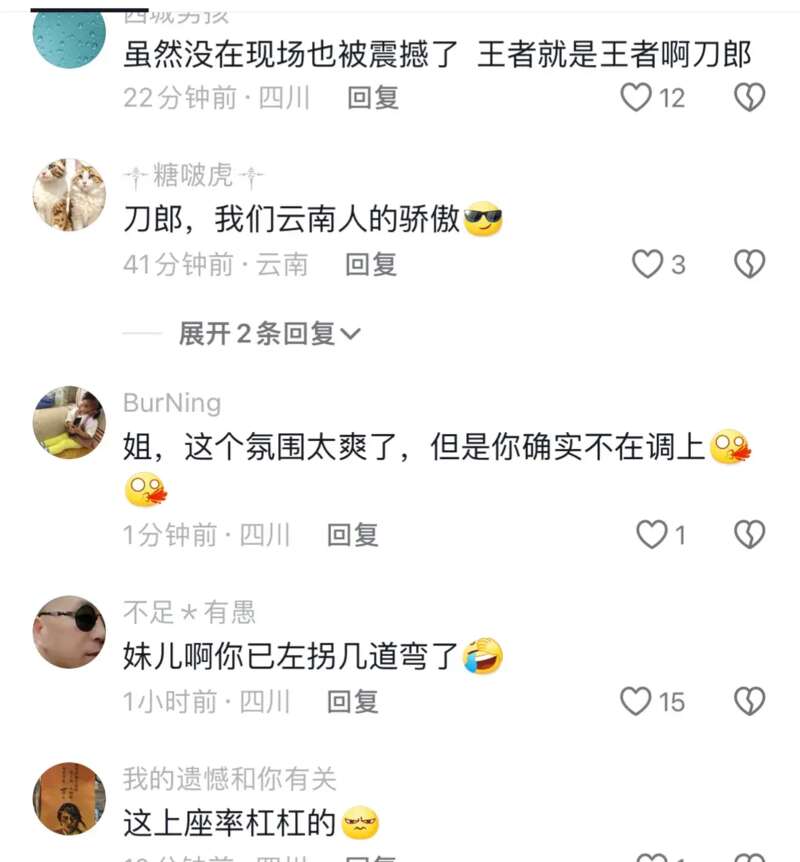Open 不足*有愚's profile avatar
The width and height of the screenshot is (800, 862).
tap(69, 632)
